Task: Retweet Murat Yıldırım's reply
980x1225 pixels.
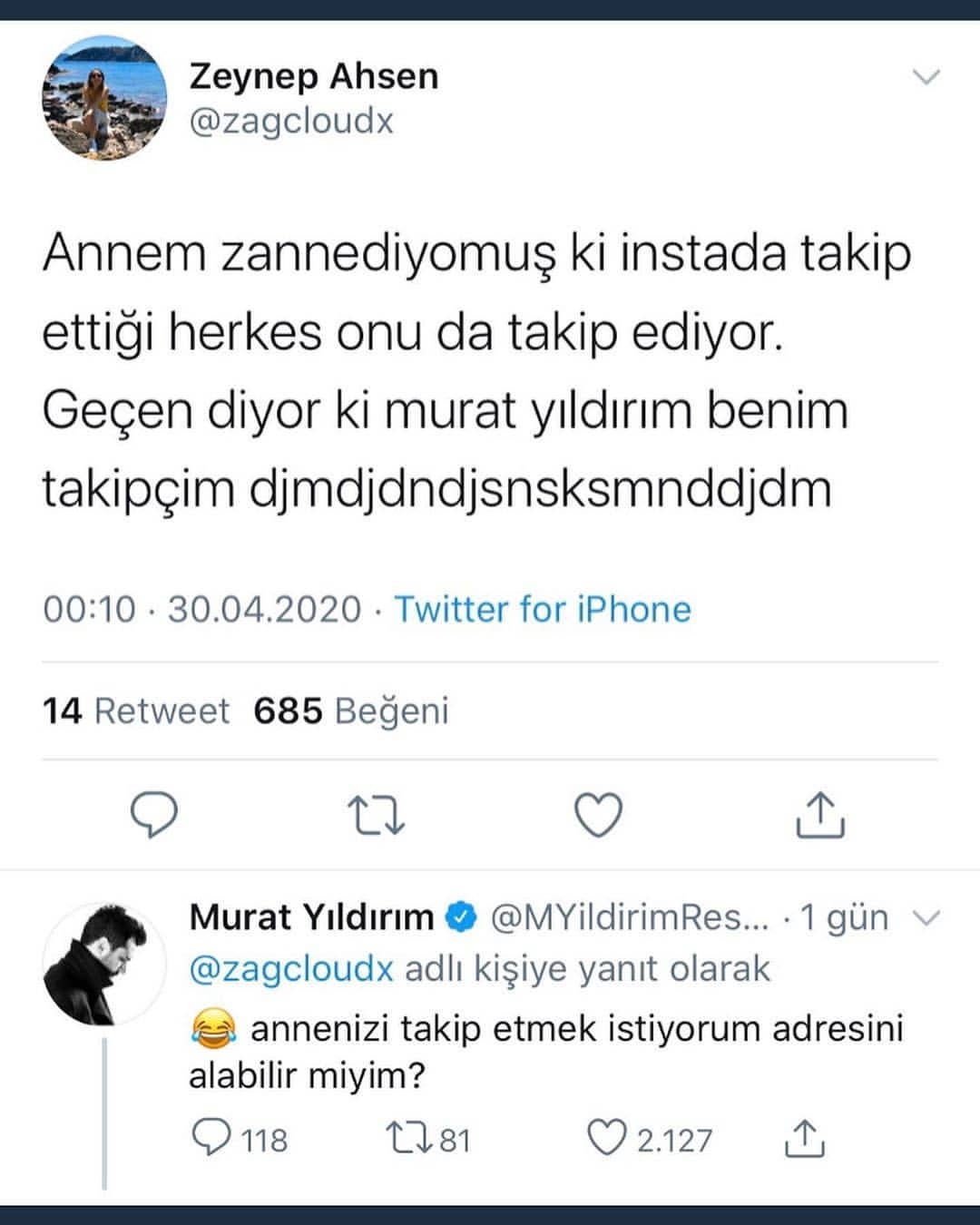Action: (406, 1139)
